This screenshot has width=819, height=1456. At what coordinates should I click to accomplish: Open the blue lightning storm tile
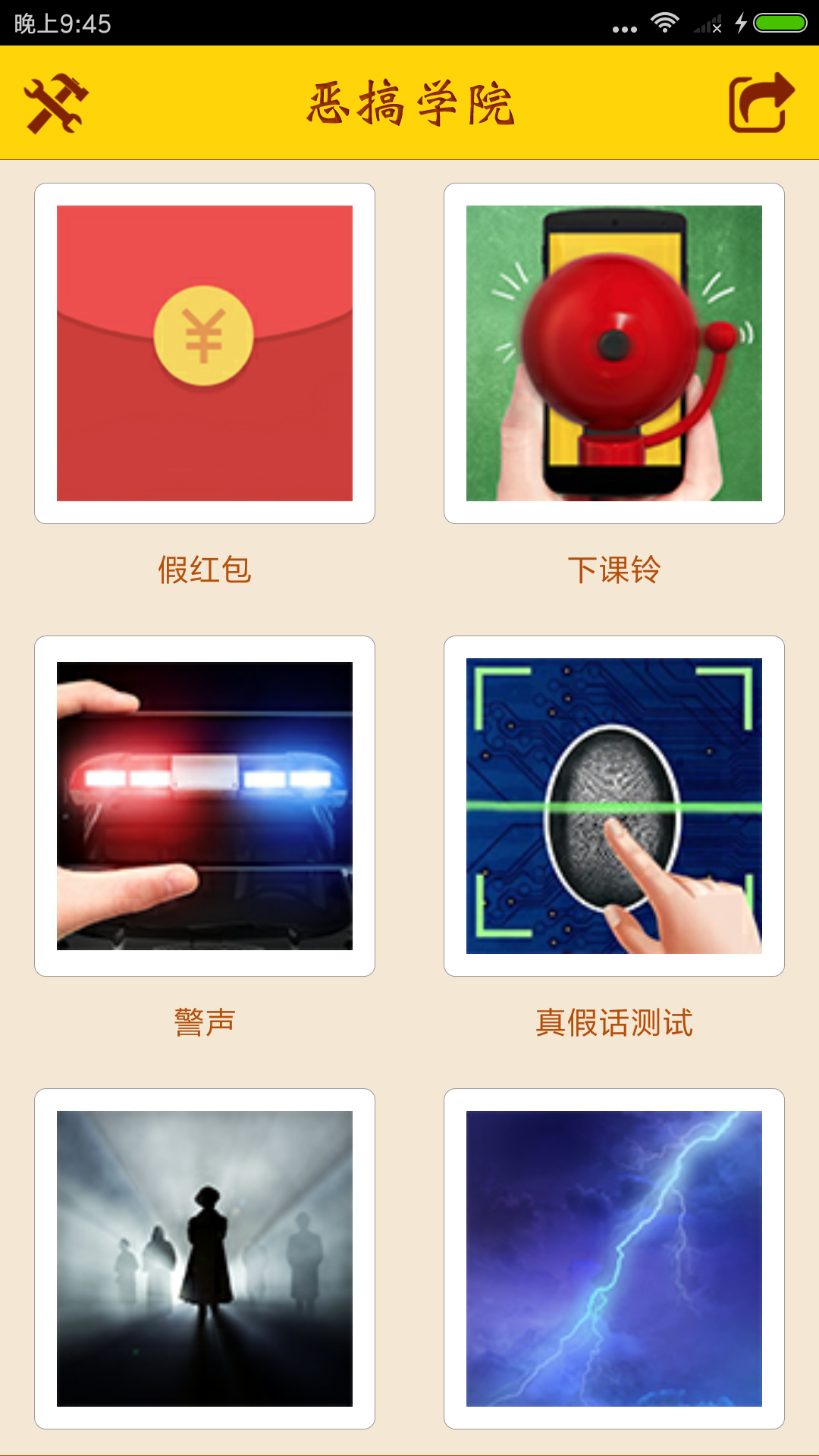(614, 1259)
